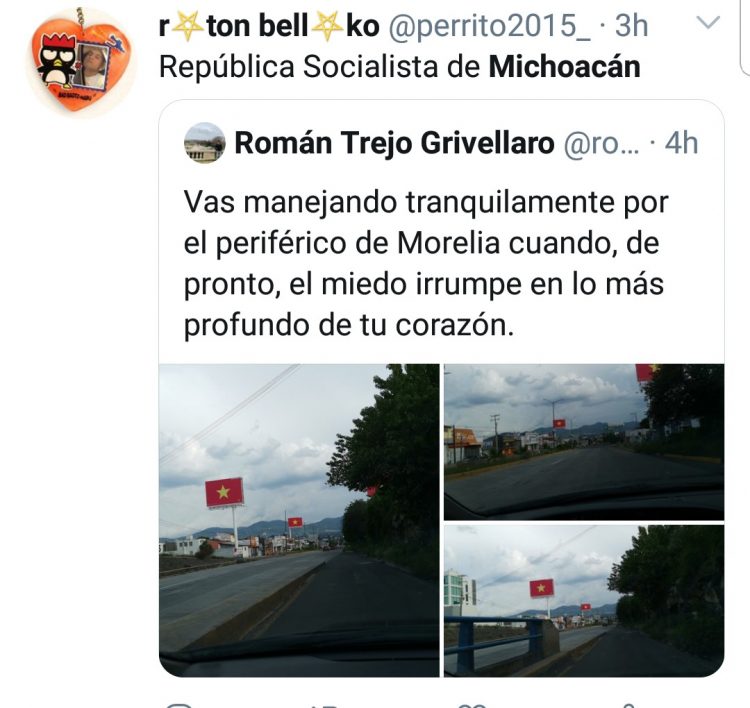
Task: Open Román Trejo Grivellaro's small avatar
Action: 204,143
